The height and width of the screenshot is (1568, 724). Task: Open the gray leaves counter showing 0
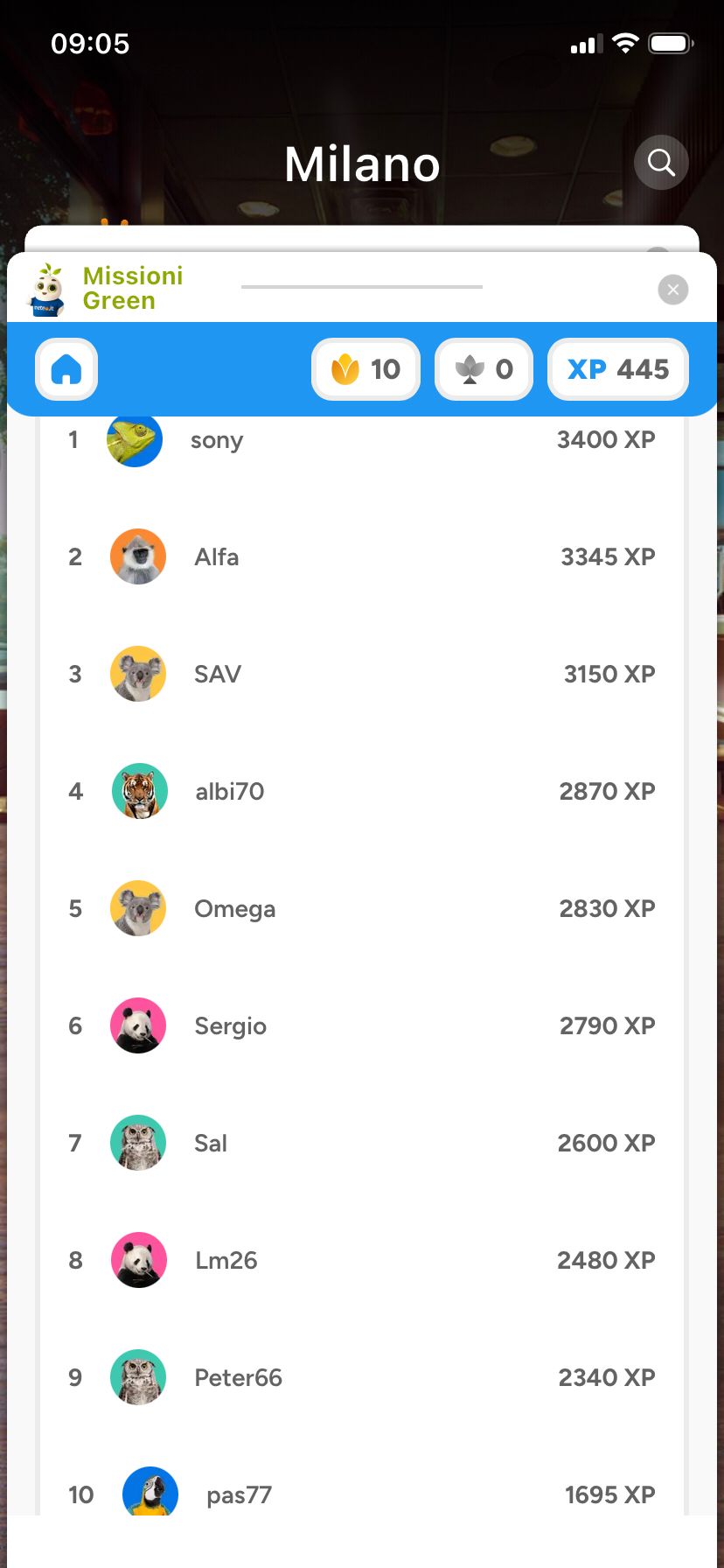pos(484,369)
